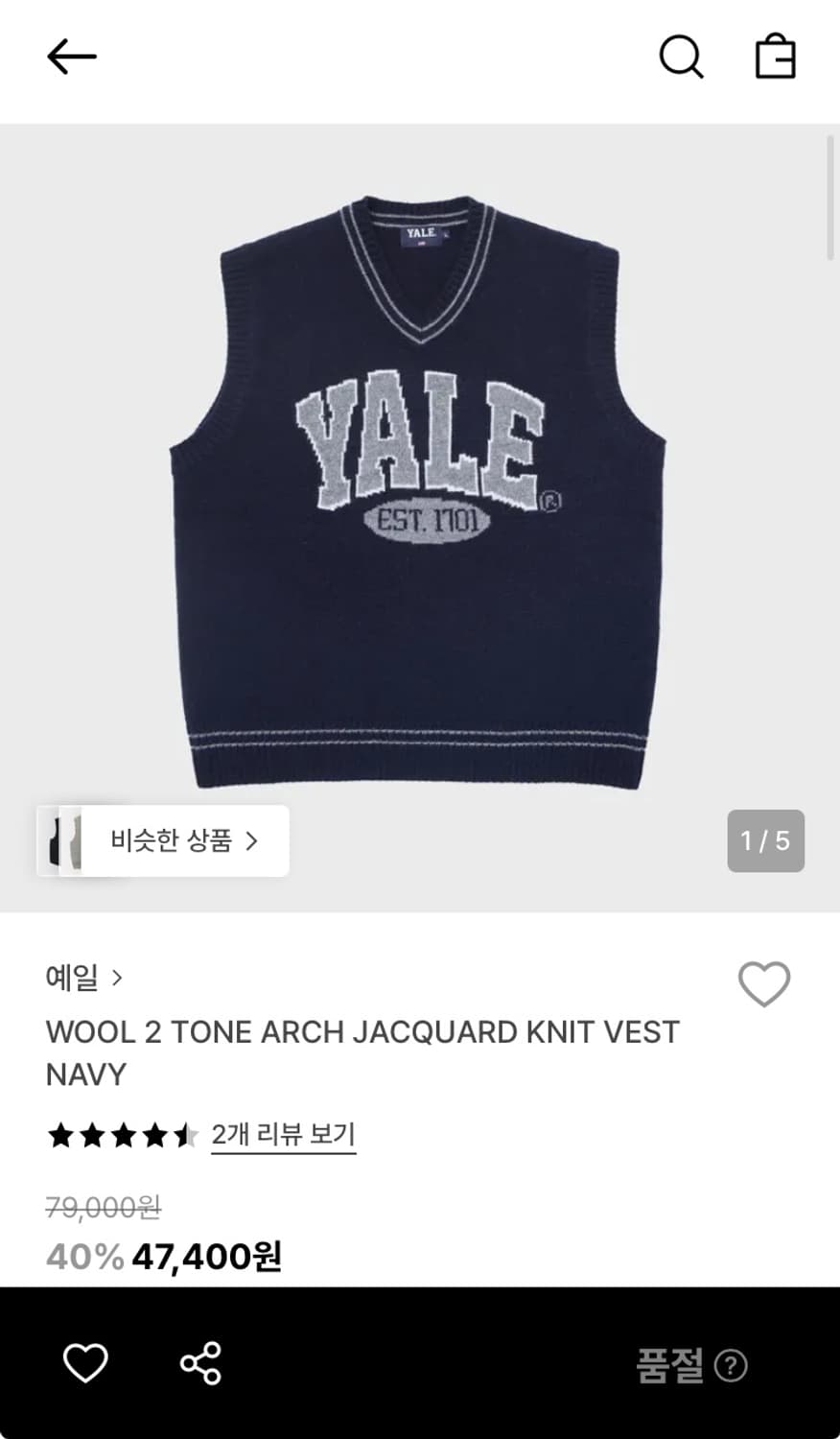The width and height of the screenshot is (840, 1439).
Task: Tap the question mark beside 품절
Action: tap(732, 1367)
